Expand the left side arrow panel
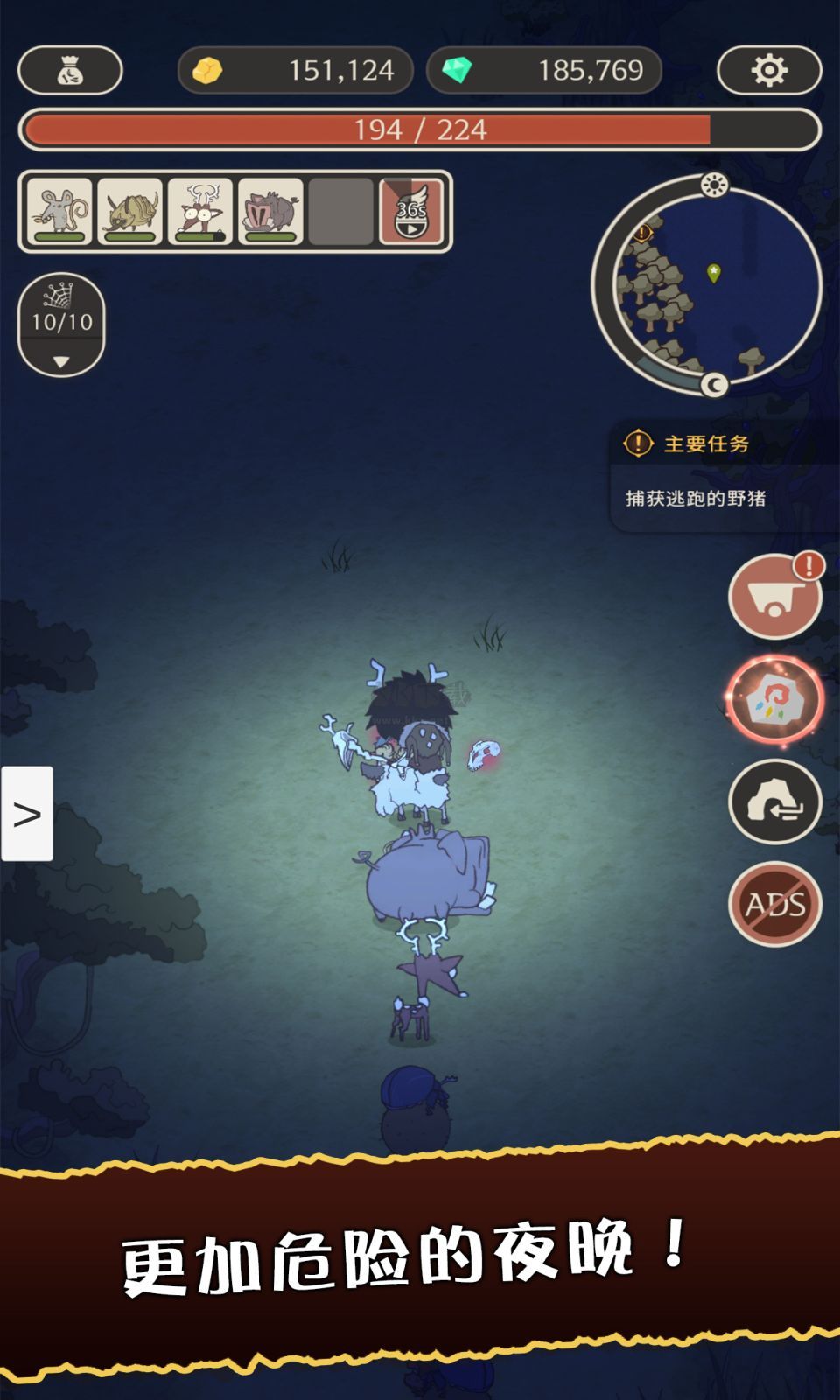 26,812
